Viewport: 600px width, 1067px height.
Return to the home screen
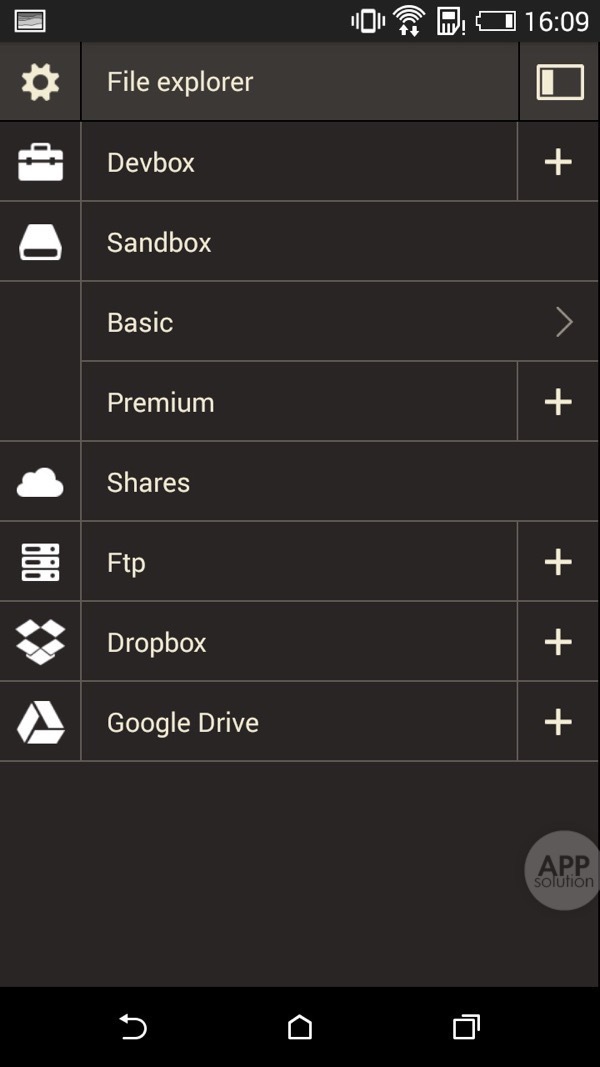click(300, 1027)
